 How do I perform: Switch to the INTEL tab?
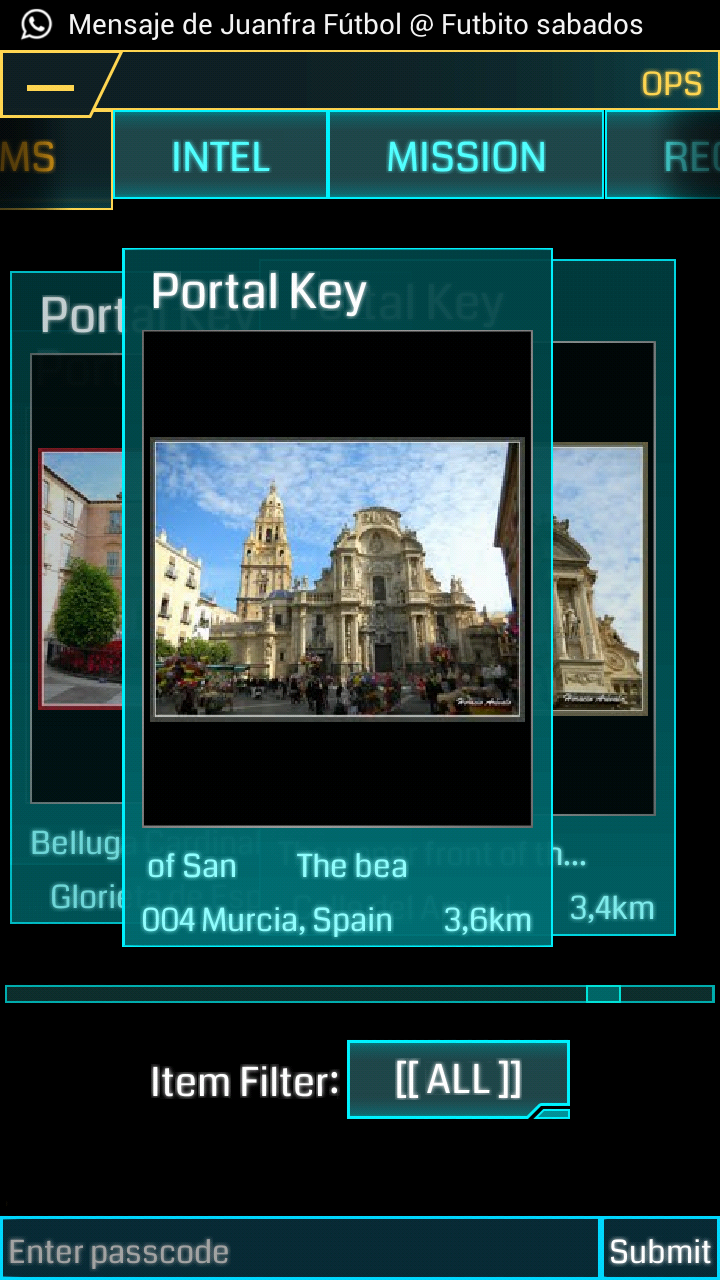click(x=221, y=156)
